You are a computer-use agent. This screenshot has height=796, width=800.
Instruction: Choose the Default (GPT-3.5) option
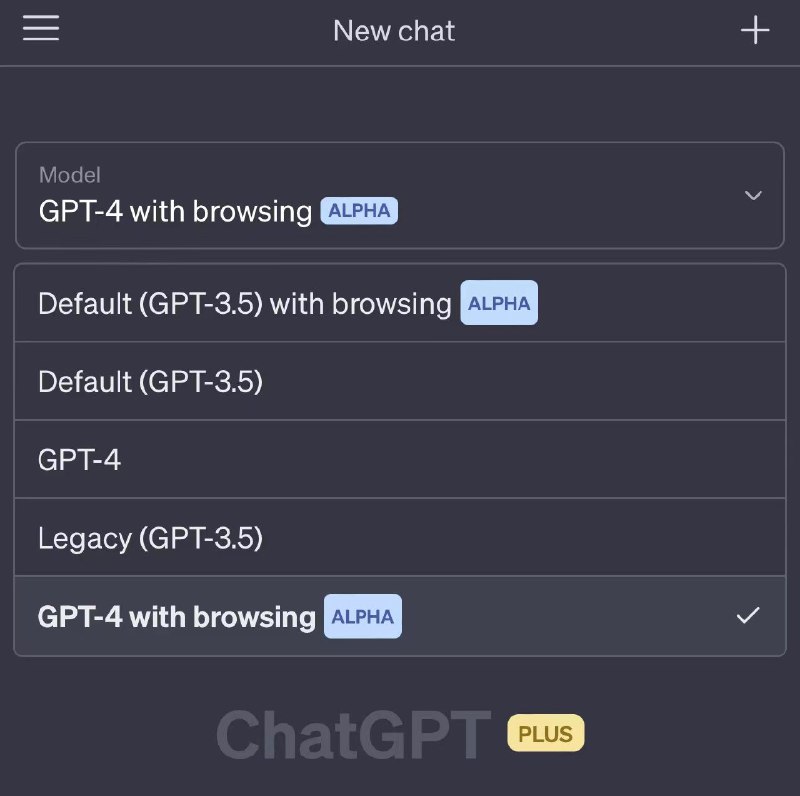click(150, 381)
